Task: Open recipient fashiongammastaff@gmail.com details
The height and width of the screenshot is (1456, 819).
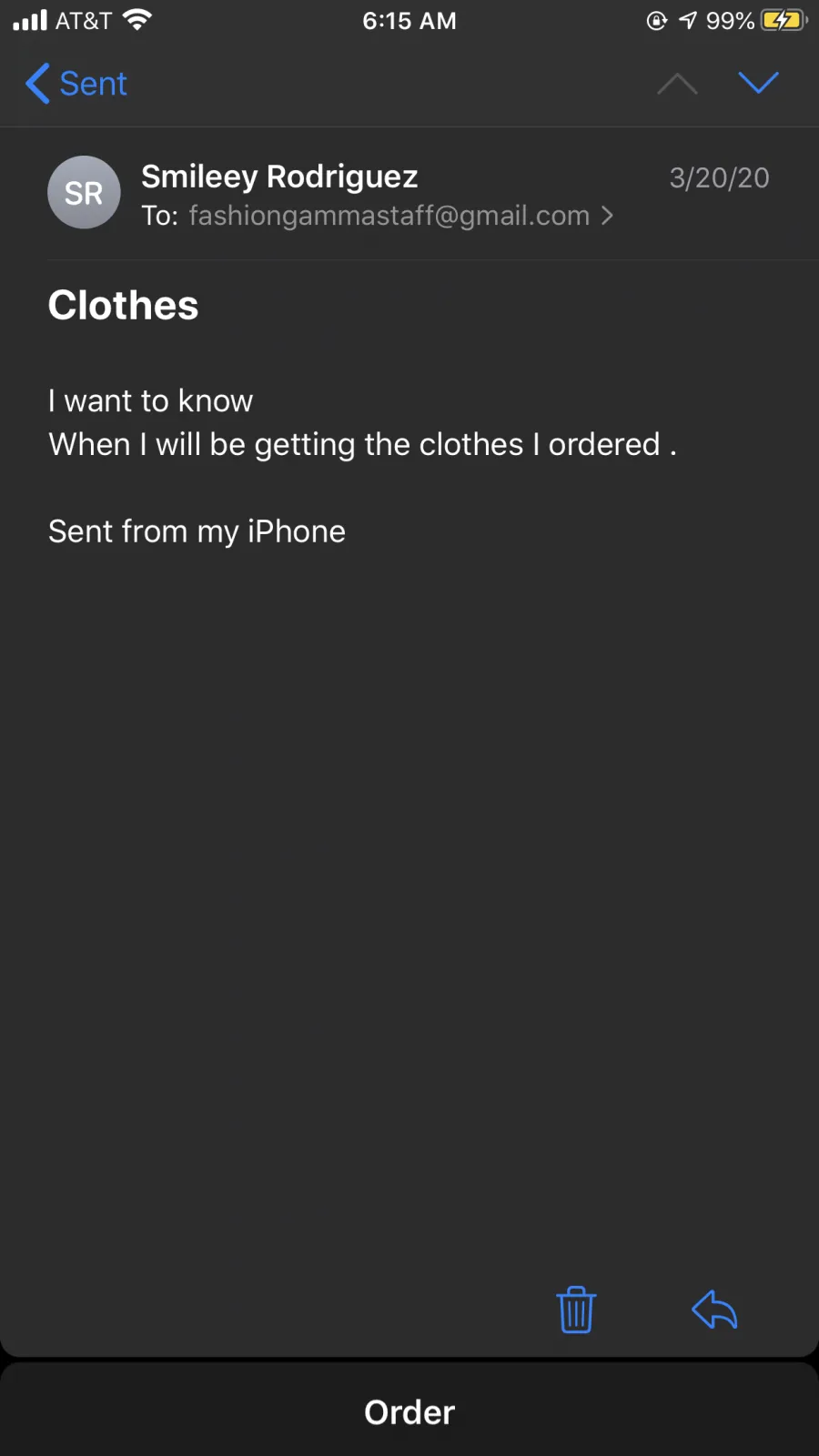Action: coord(400,216)
